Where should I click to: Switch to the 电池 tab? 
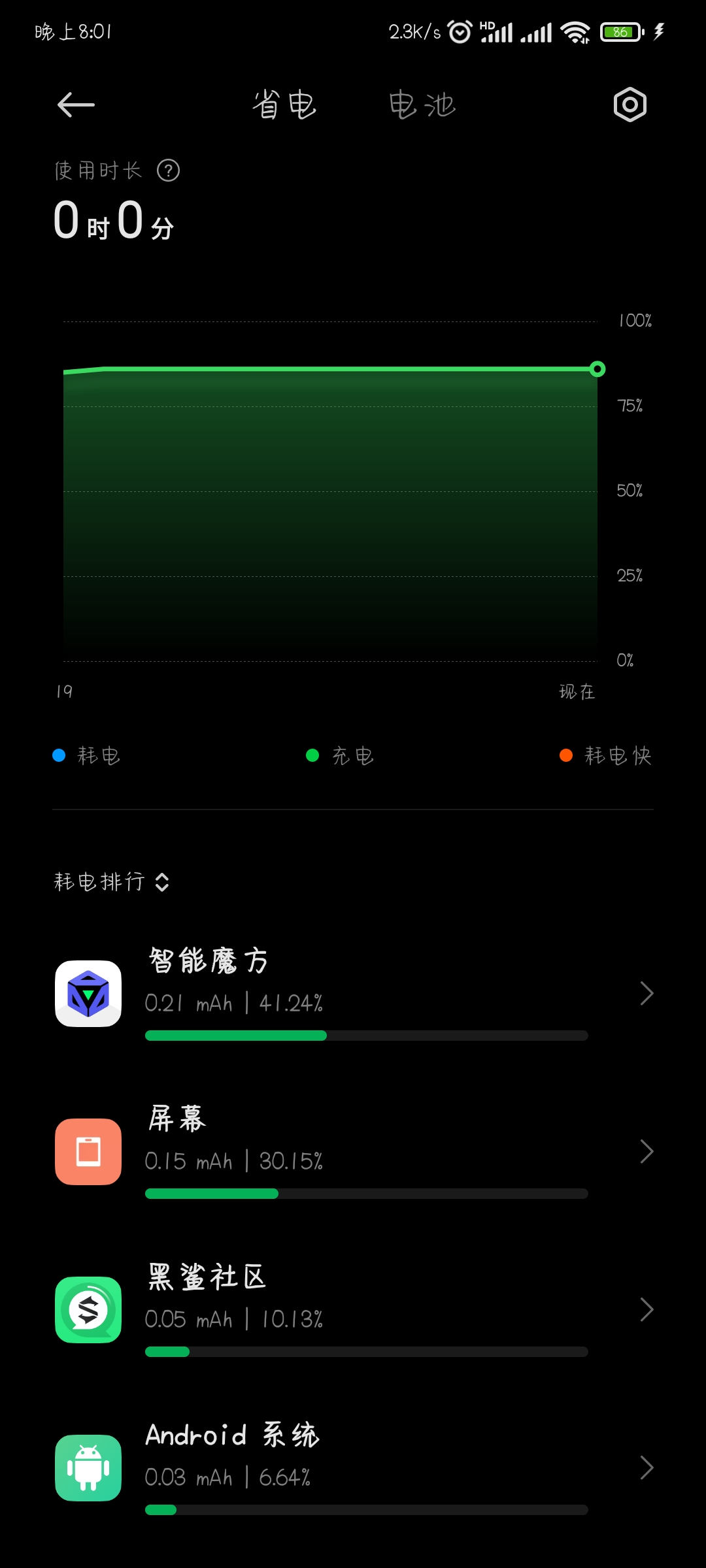[x=422, y=105]
